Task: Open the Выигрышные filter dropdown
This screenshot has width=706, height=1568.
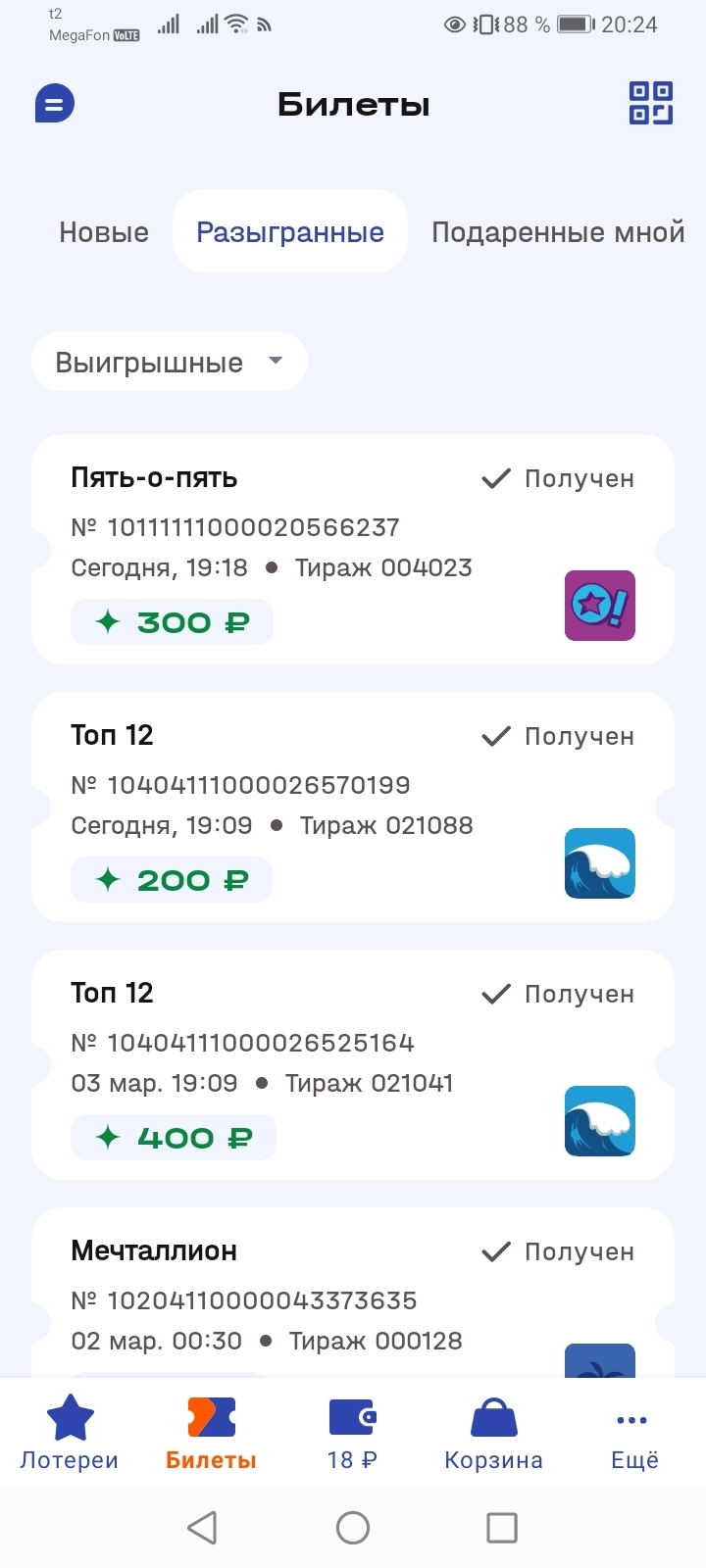Action: coord(157,362)
